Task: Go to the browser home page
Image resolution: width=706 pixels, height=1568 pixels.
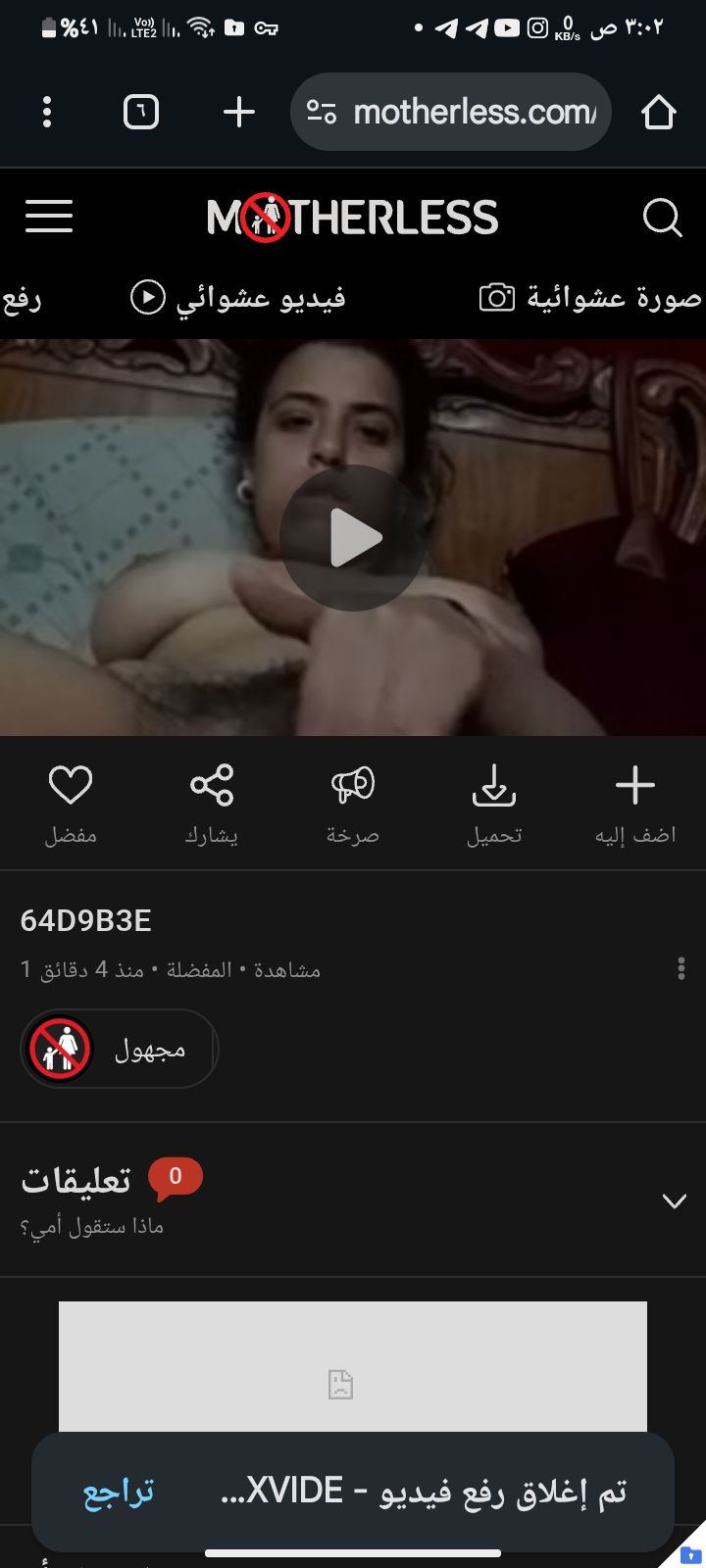Action: coord(659,113)
